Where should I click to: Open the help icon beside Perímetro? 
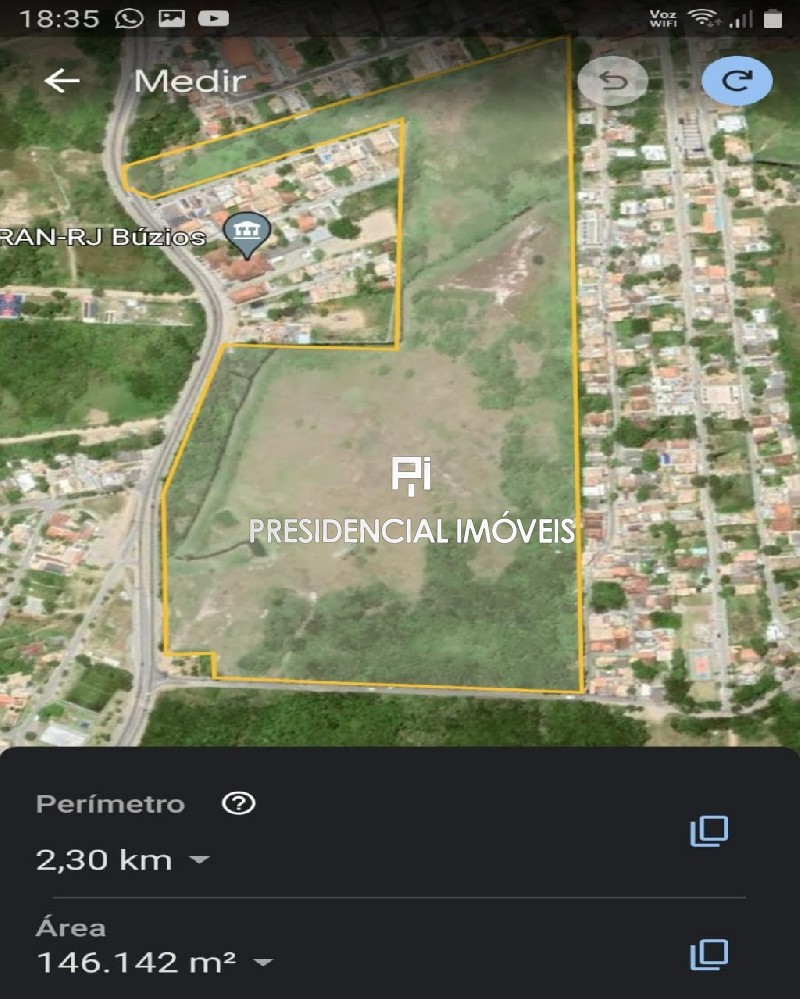click(239, 804)
